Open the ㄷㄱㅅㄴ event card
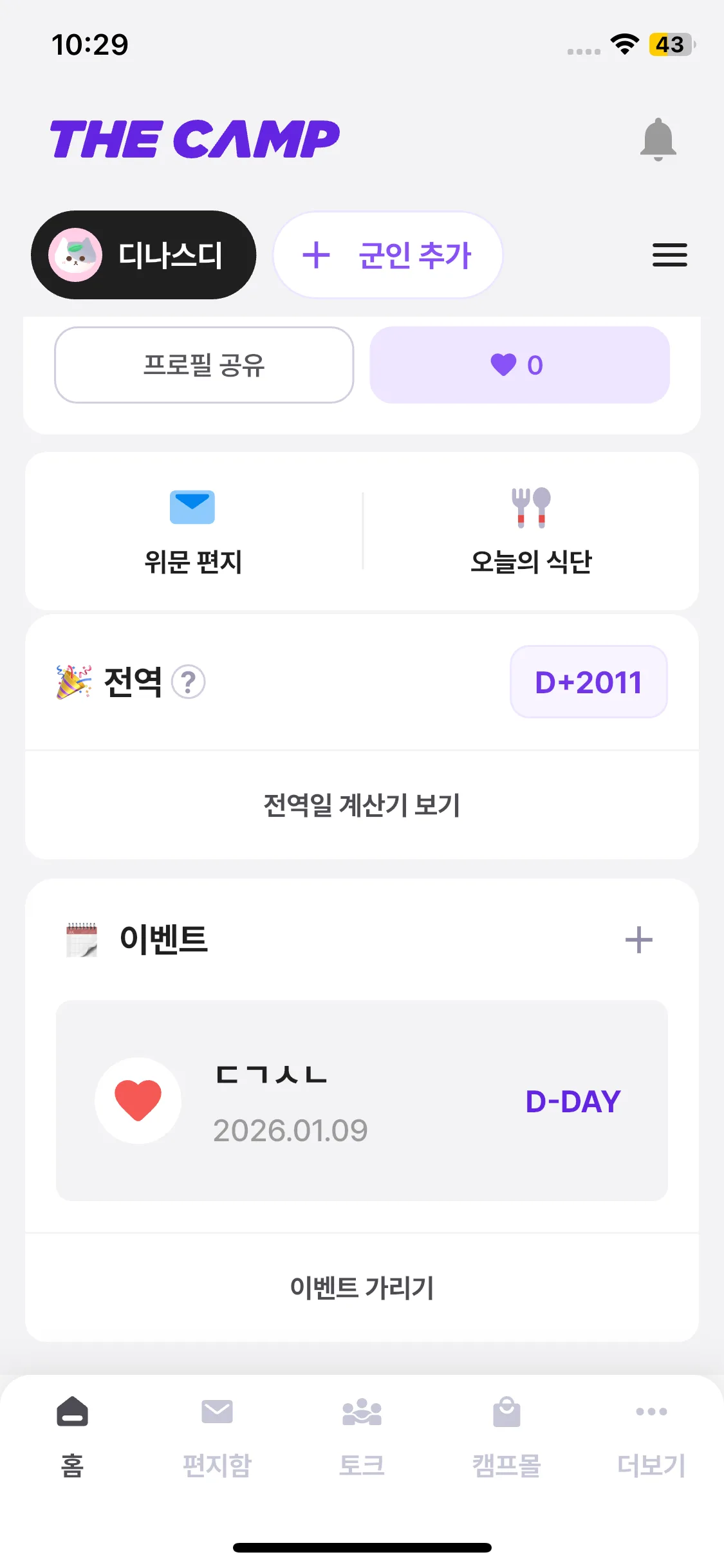 362,1100
